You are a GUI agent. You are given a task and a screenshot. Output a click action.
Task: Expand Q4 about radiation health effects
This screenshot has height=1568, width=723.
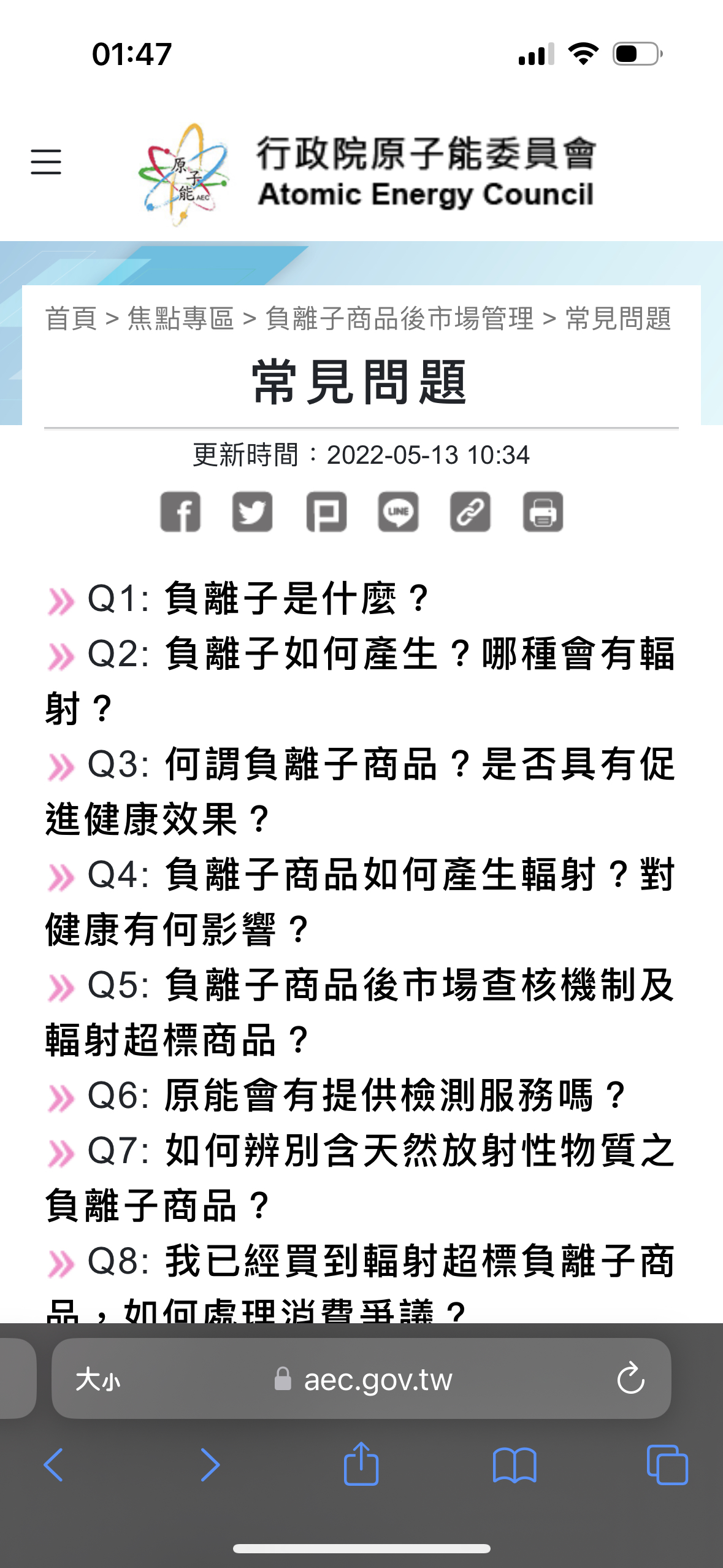click(x=361, y=902)
